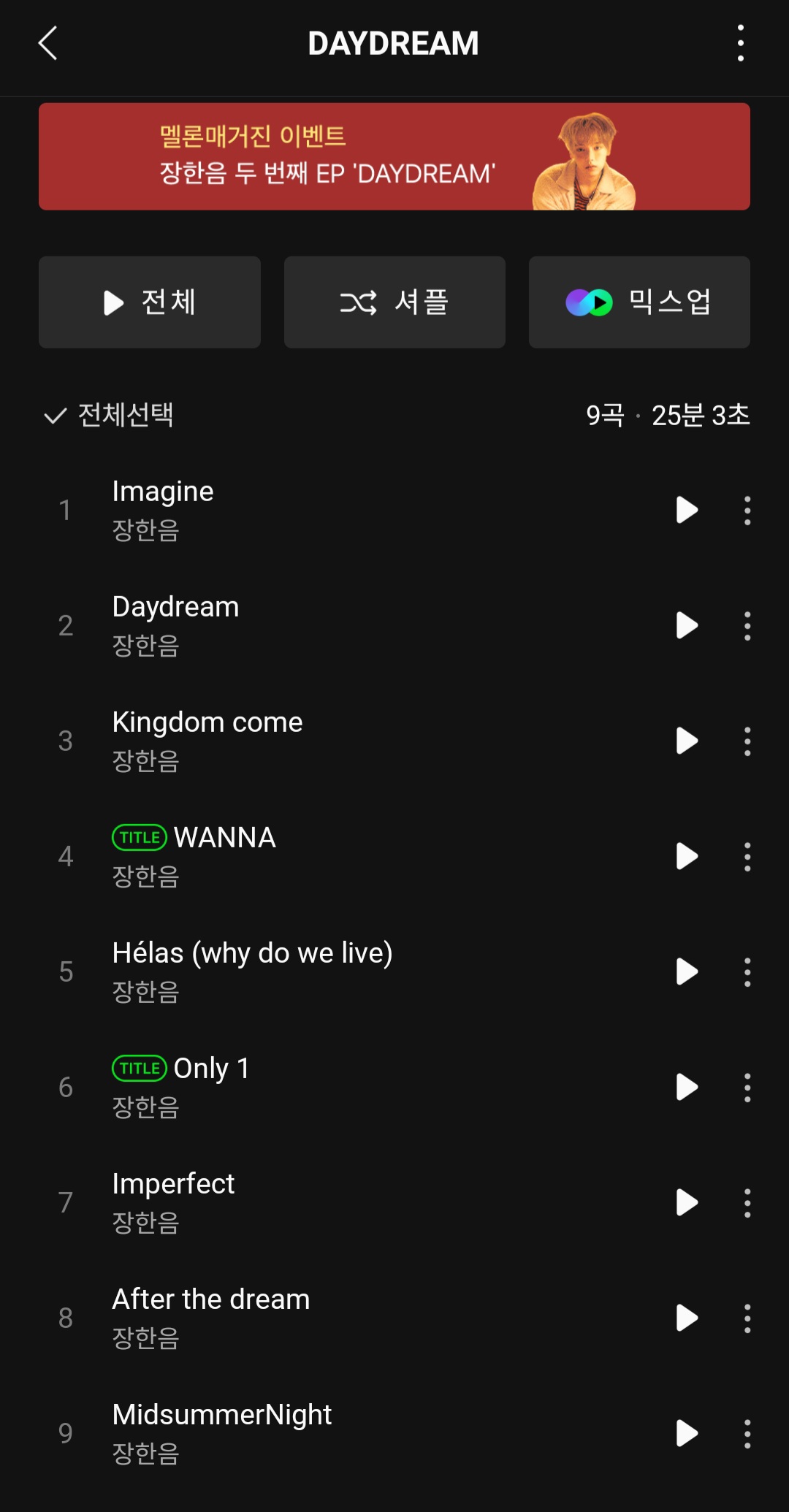Select all songs with 전체선택
789x1512 pixels.
tap(110, 415)
